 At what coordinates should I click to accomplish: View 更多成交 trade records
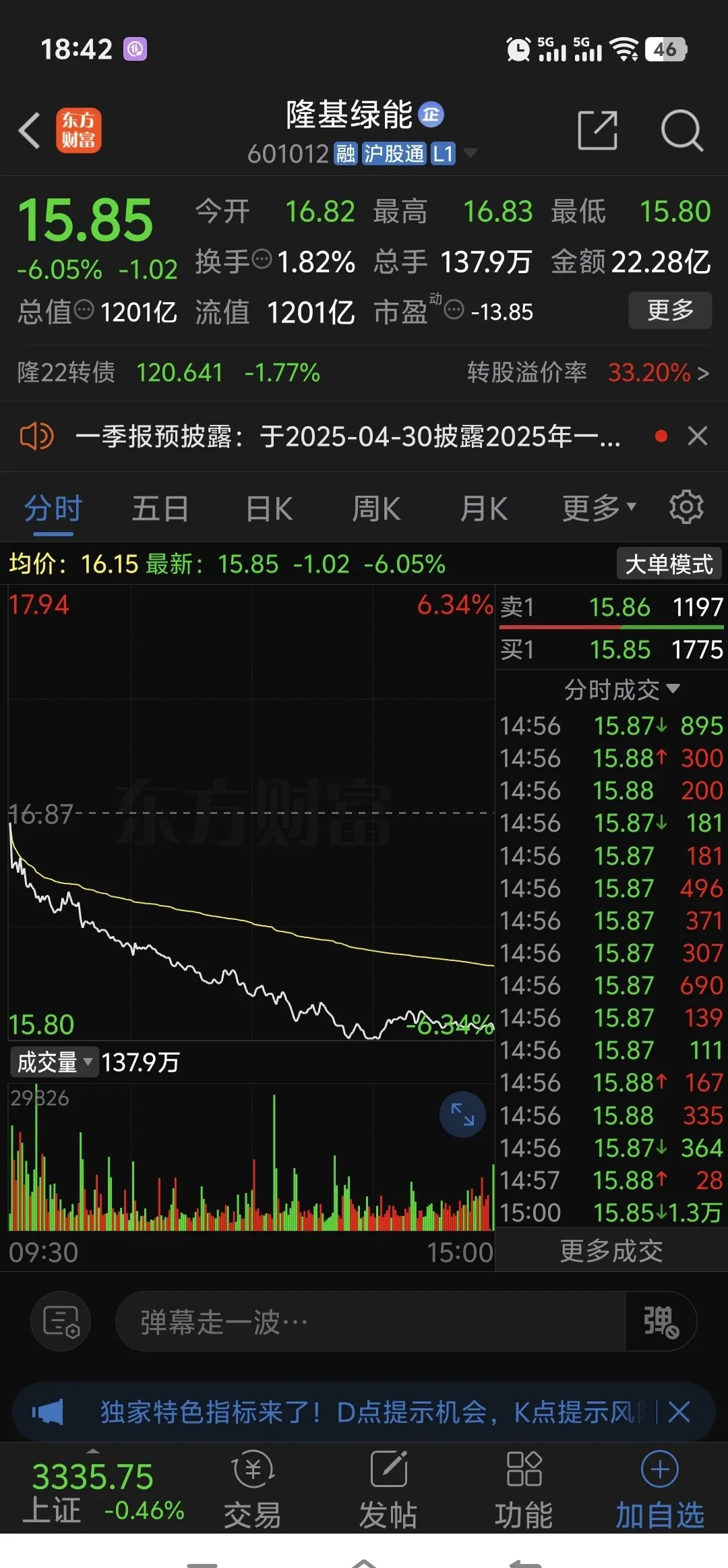[611, 1251]
